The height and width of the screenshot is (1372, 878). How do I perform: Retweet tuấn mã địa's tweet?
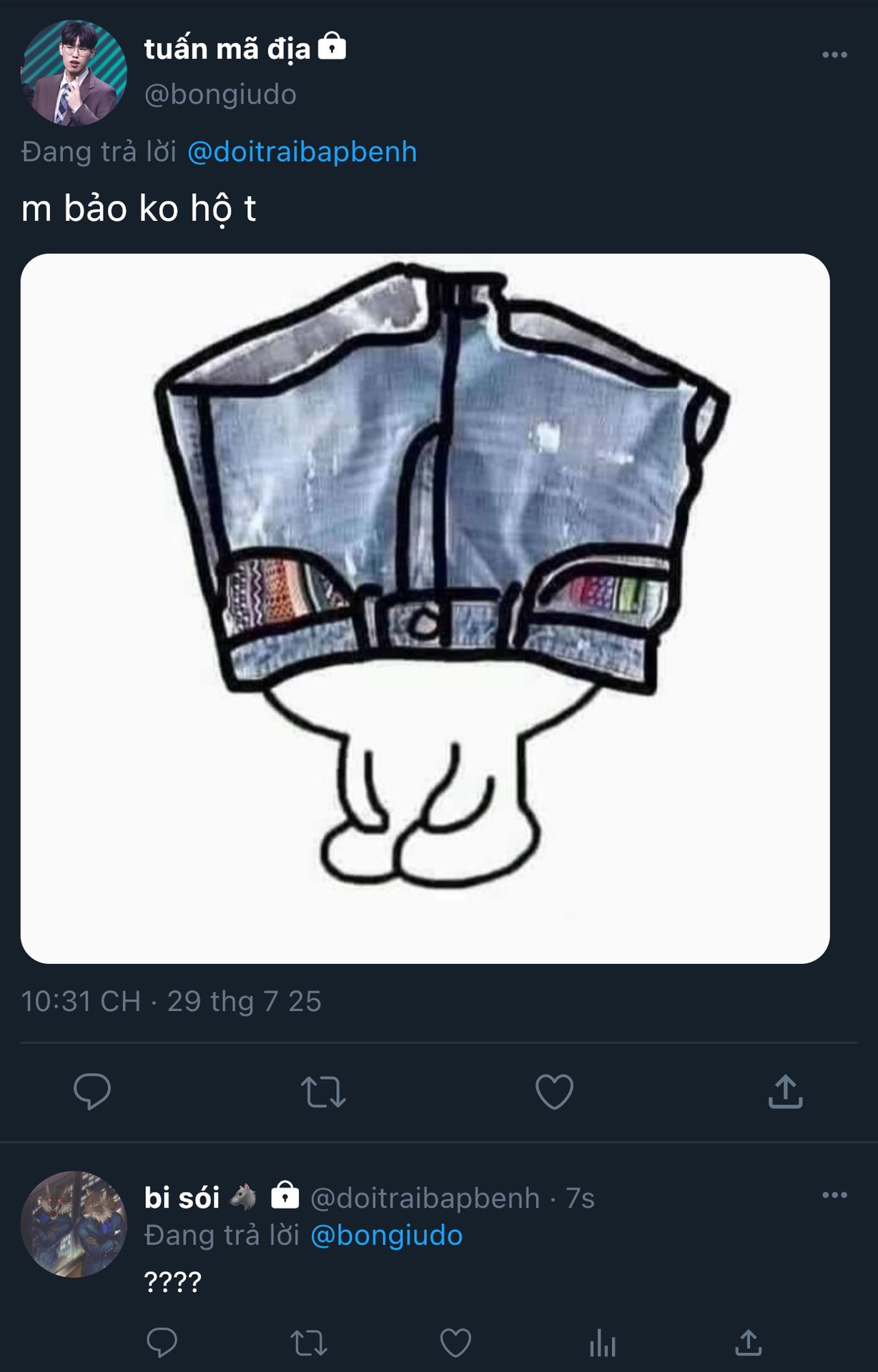click(x=323, y=1091)
